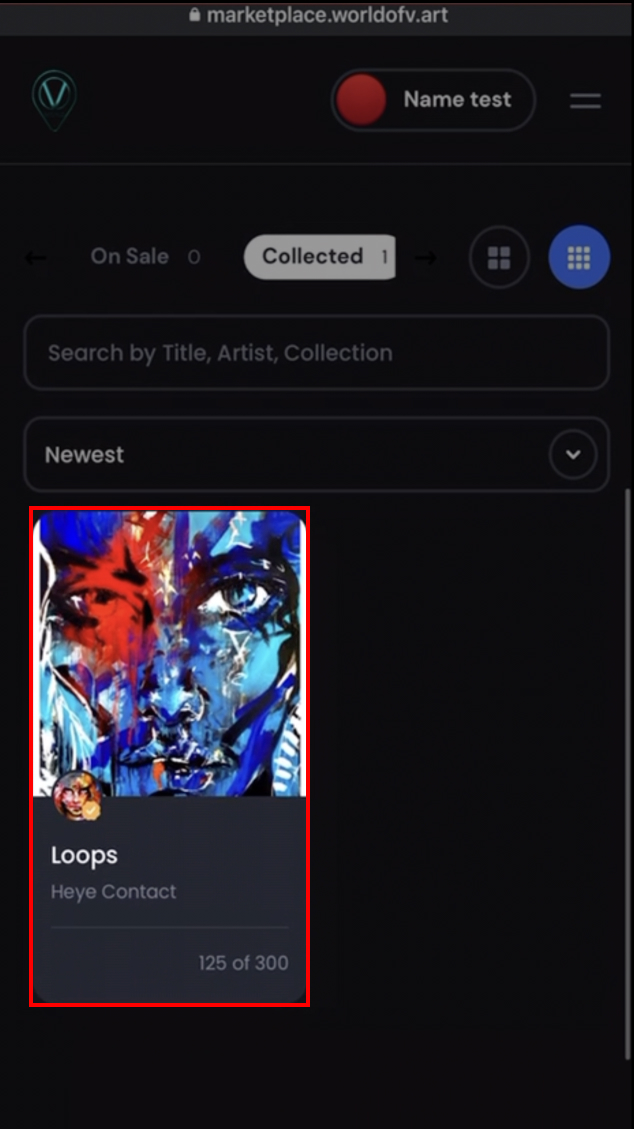The image size is (634, 1129).
Task: Open the Name test profile button
Action: (x=433, y=100)
